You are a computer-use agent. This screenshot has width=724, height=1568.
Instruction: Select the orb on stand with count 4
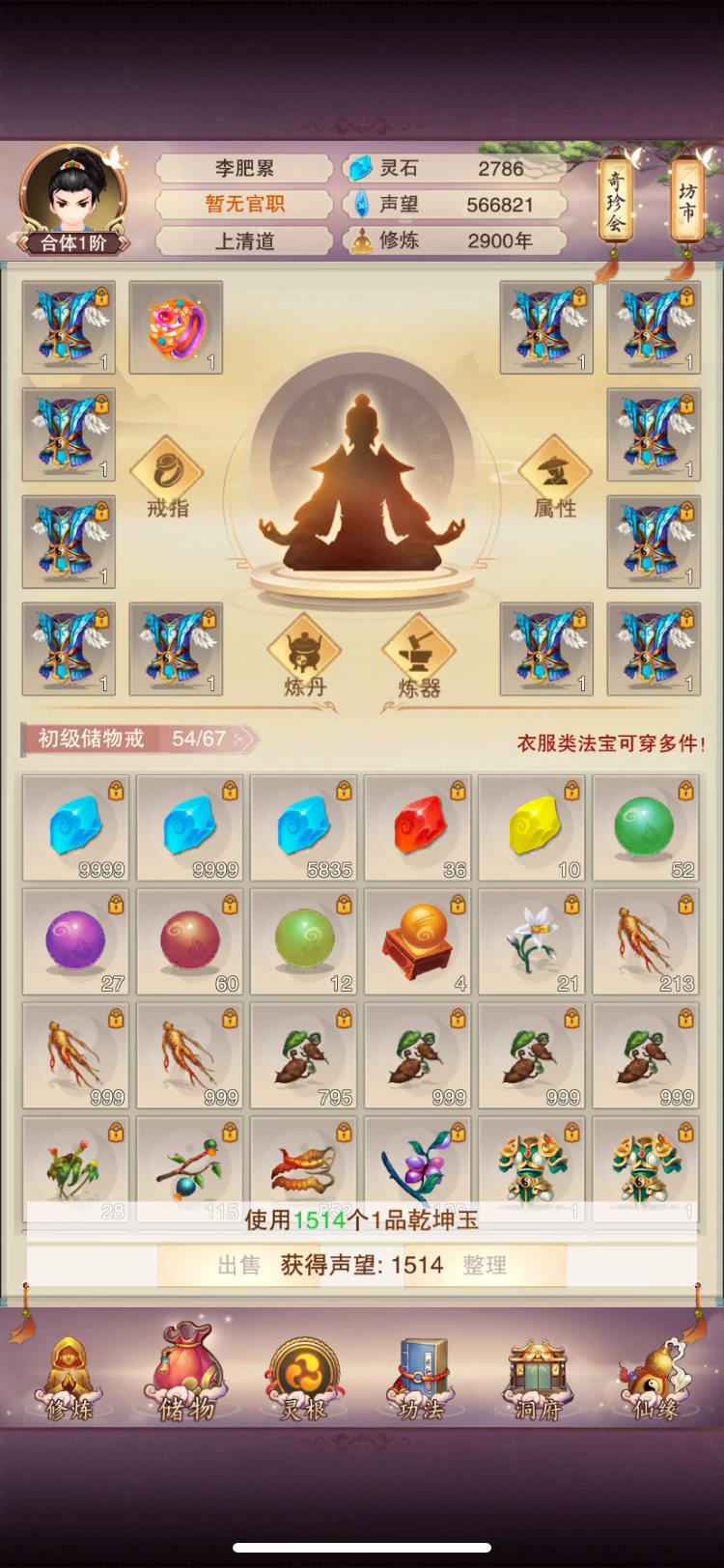(418, 941)
